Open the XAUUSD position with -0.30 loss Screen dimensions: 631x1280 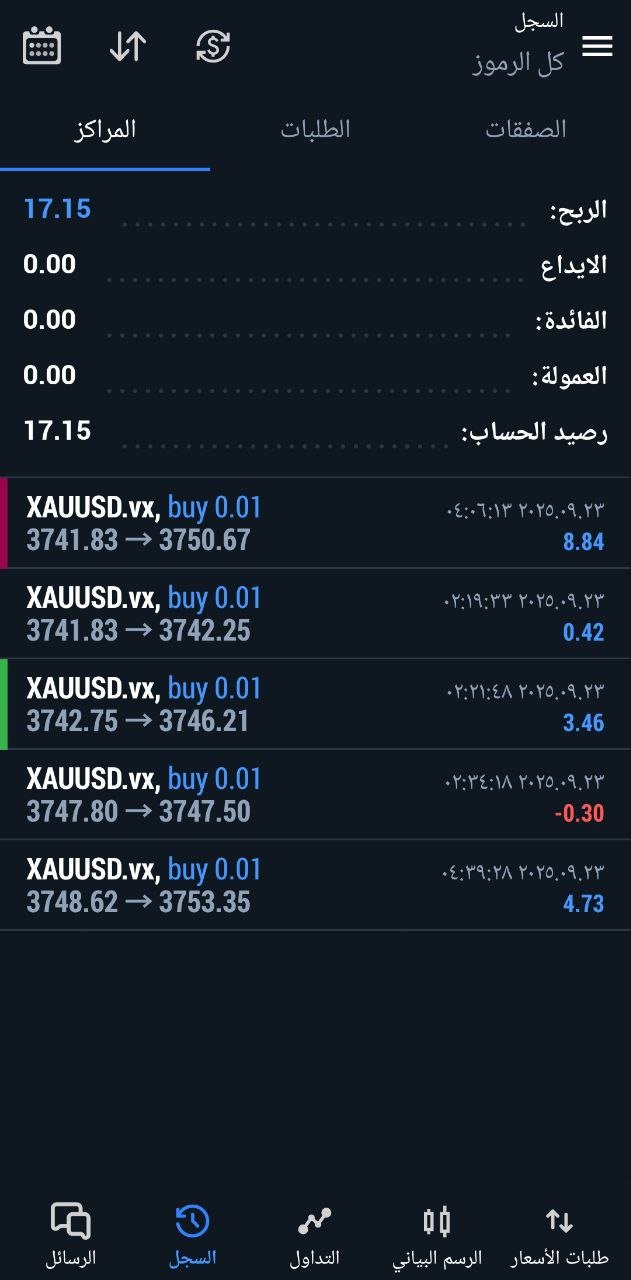tap(315, 795)
